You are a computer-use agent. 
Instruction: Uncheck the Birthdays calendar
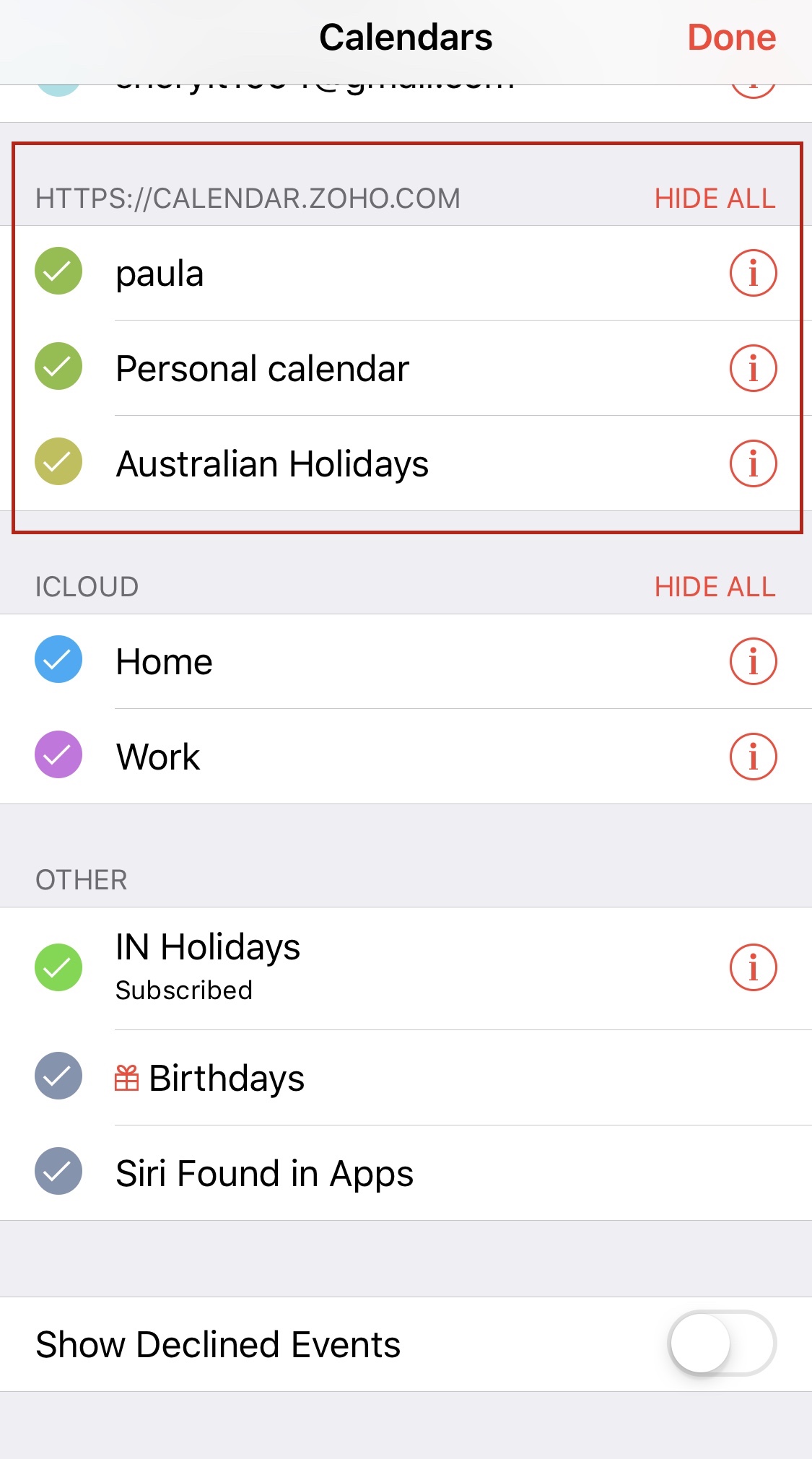(58, 1077)
